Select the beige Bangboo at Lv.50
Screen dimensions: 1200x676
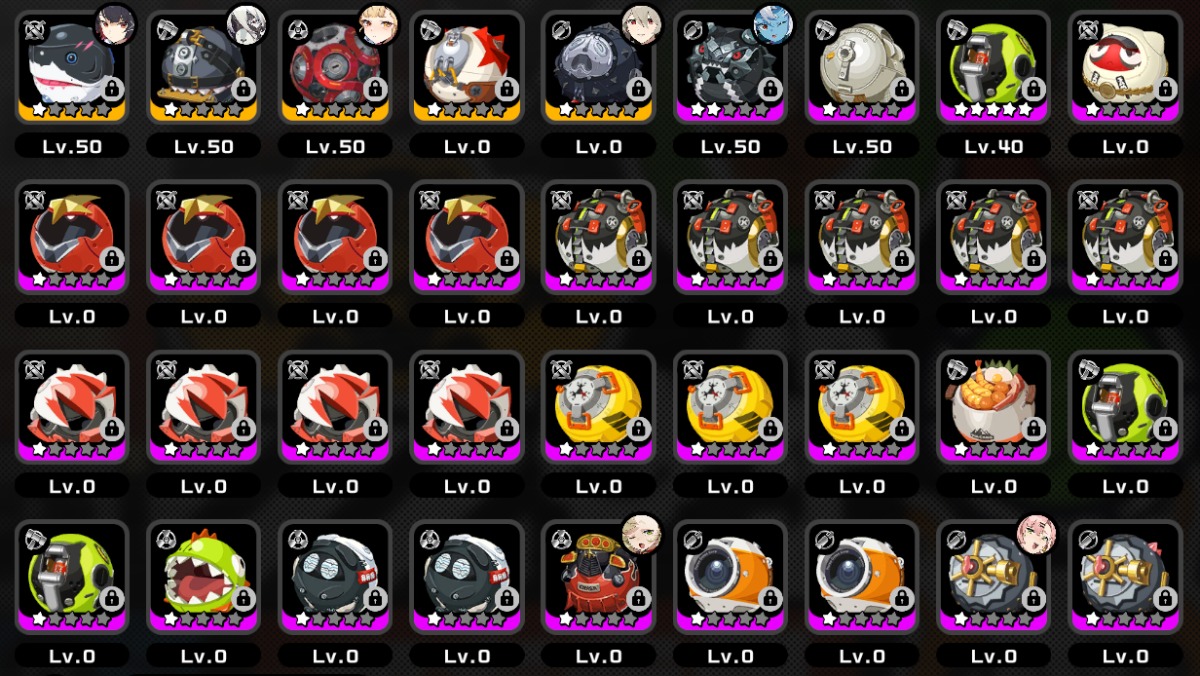click(x=862, y=66)
